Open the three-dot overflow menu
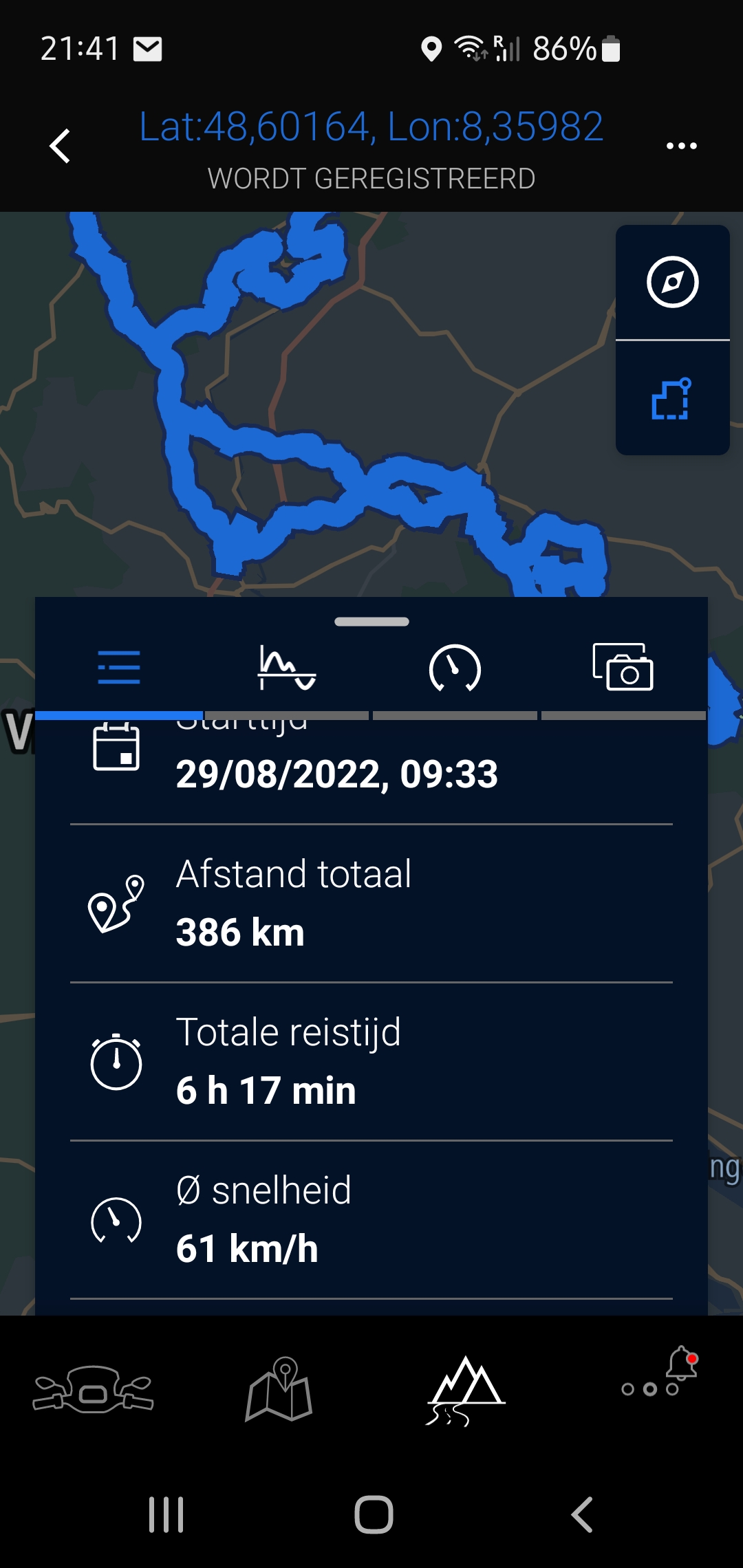Viewport: 743px width, 1568px height. pos(681,146)
